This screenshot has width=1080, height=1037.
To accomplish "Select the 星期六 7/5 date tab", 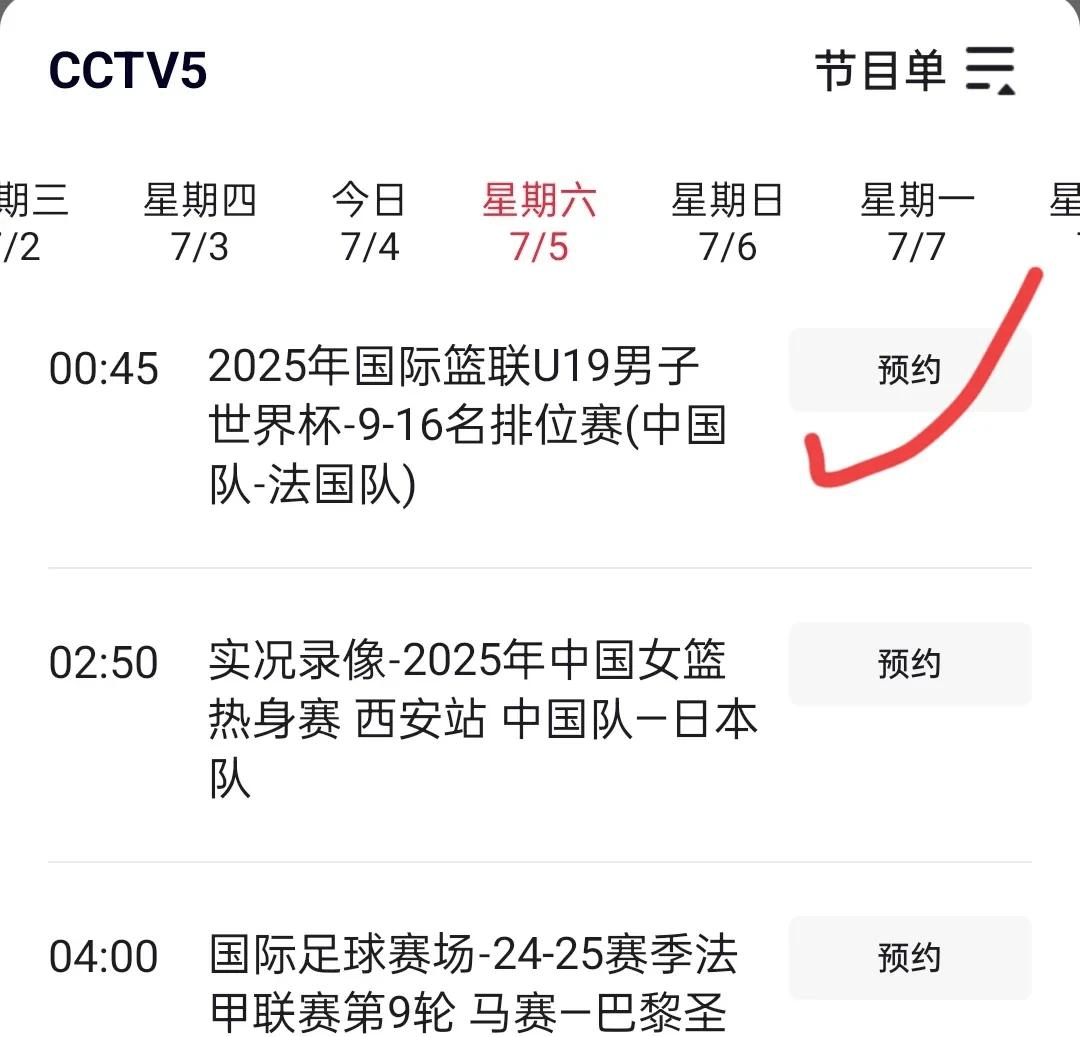I will 539,222.
